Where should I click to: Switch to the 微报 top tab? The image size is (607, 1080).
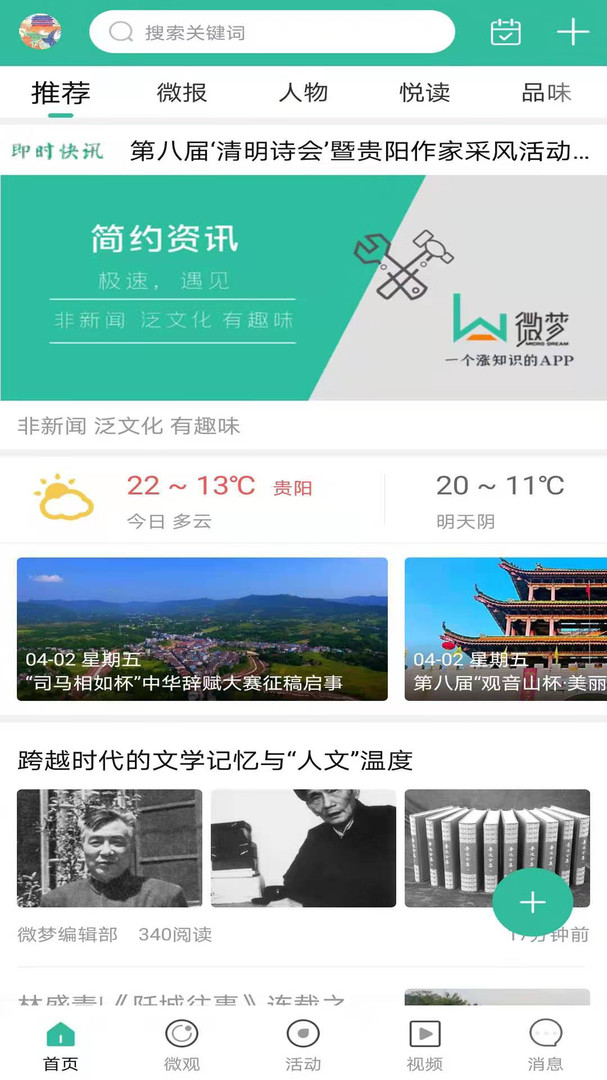tap(182, 93)
